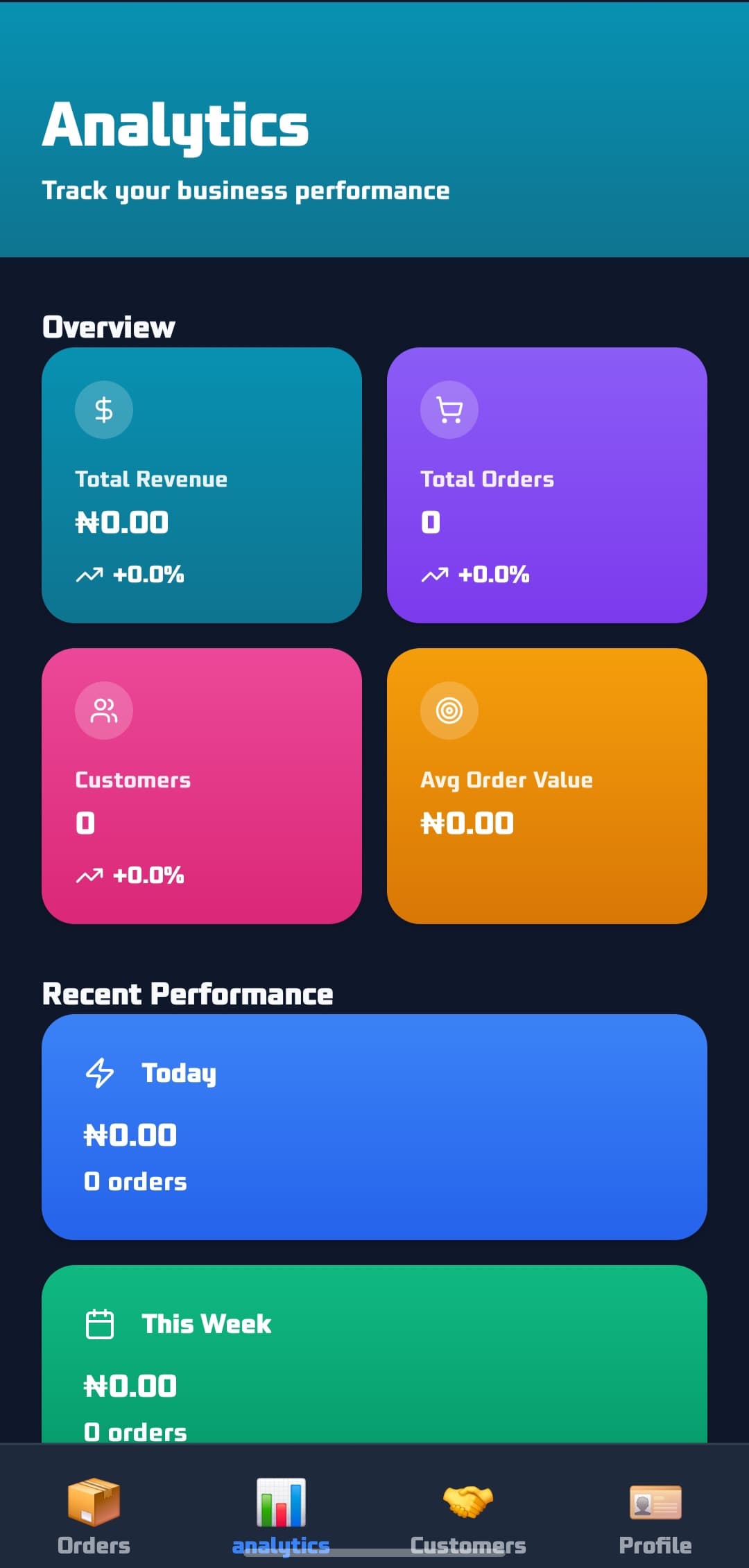
Task: Tap the target icon on Avg Order Value card
Action: [449, 710]
